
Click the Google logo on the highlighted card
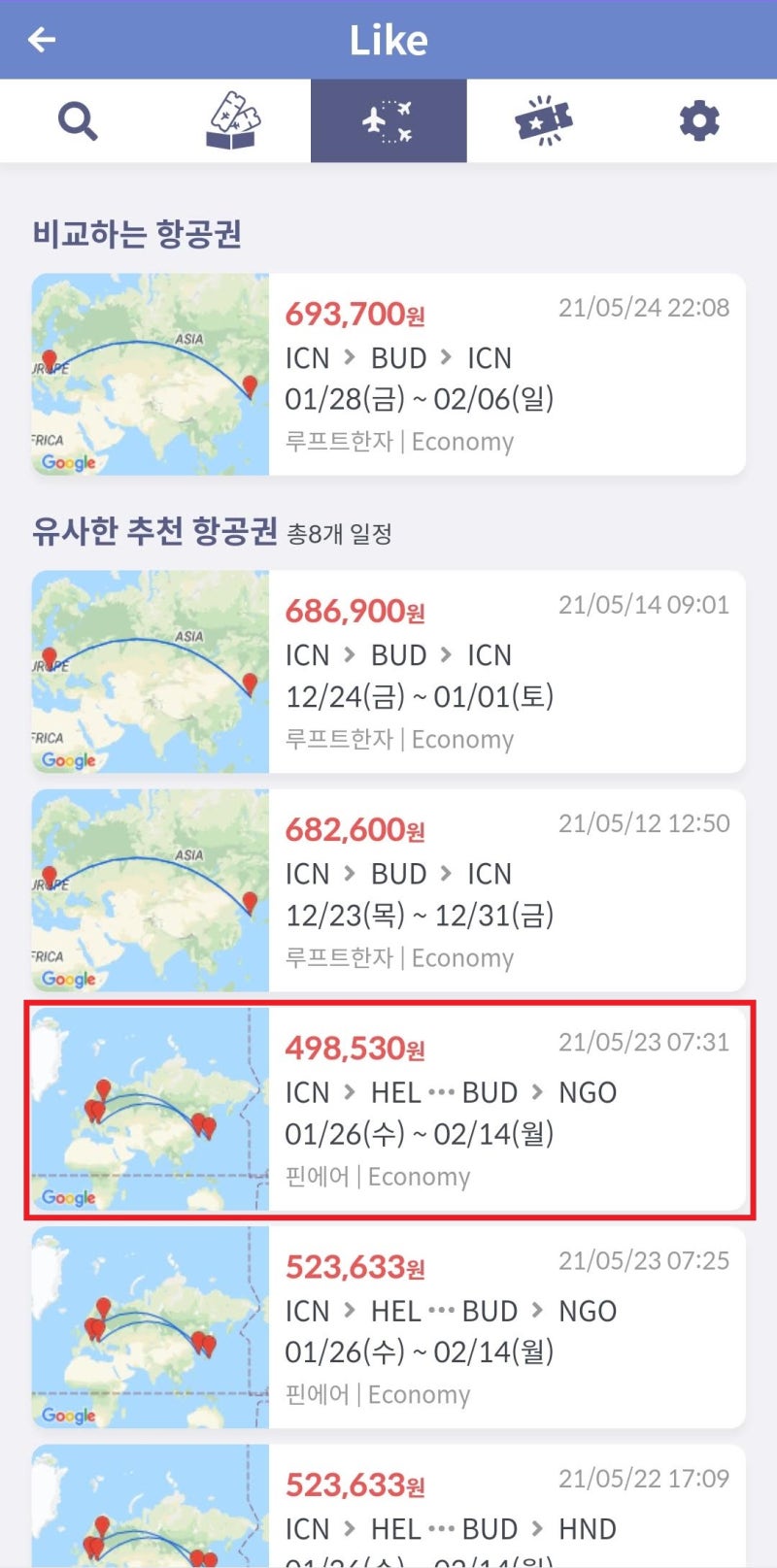point(68,1198)
